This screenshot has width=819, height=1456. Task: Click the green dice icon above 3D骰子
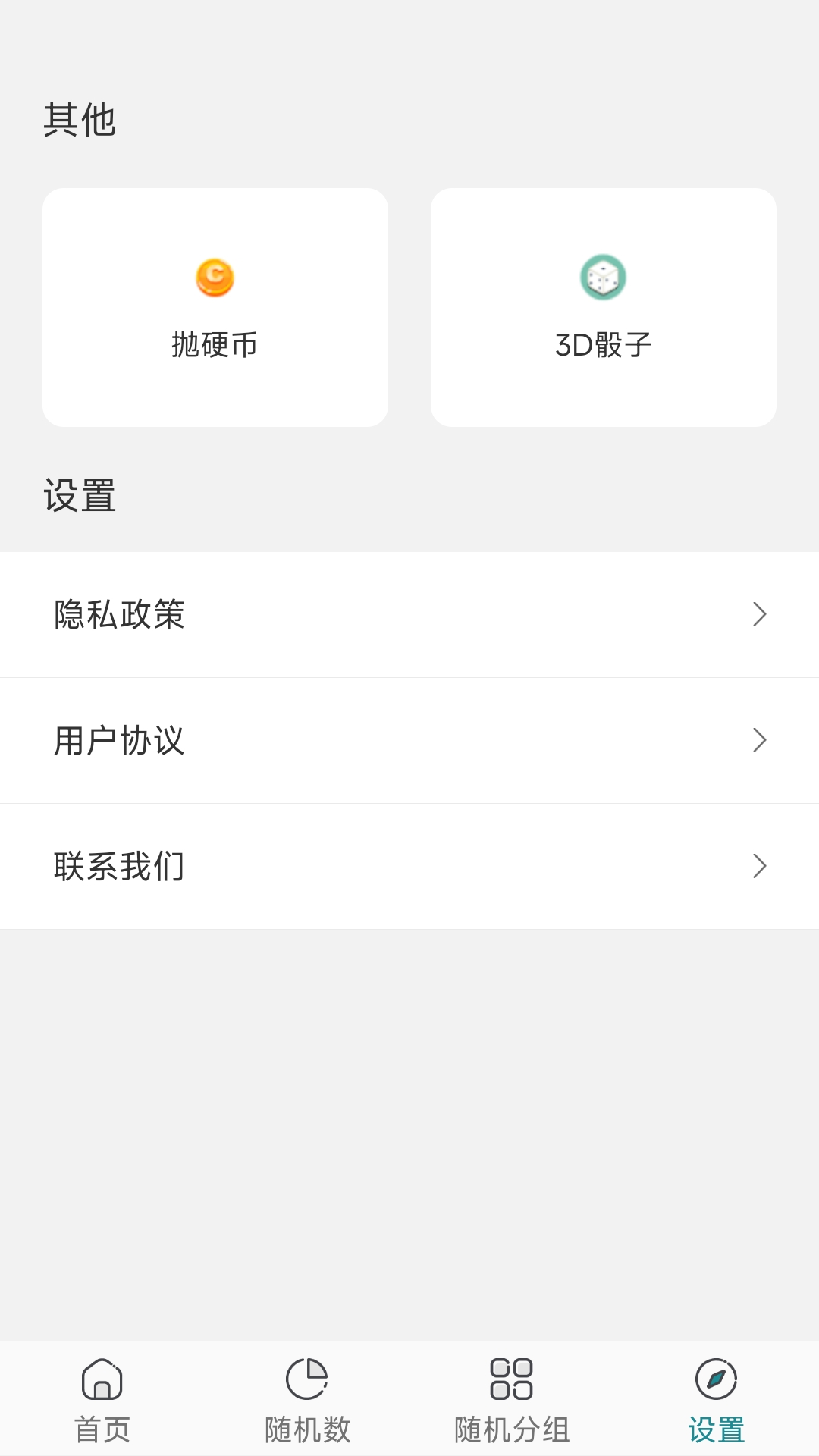tap(603, 278)
